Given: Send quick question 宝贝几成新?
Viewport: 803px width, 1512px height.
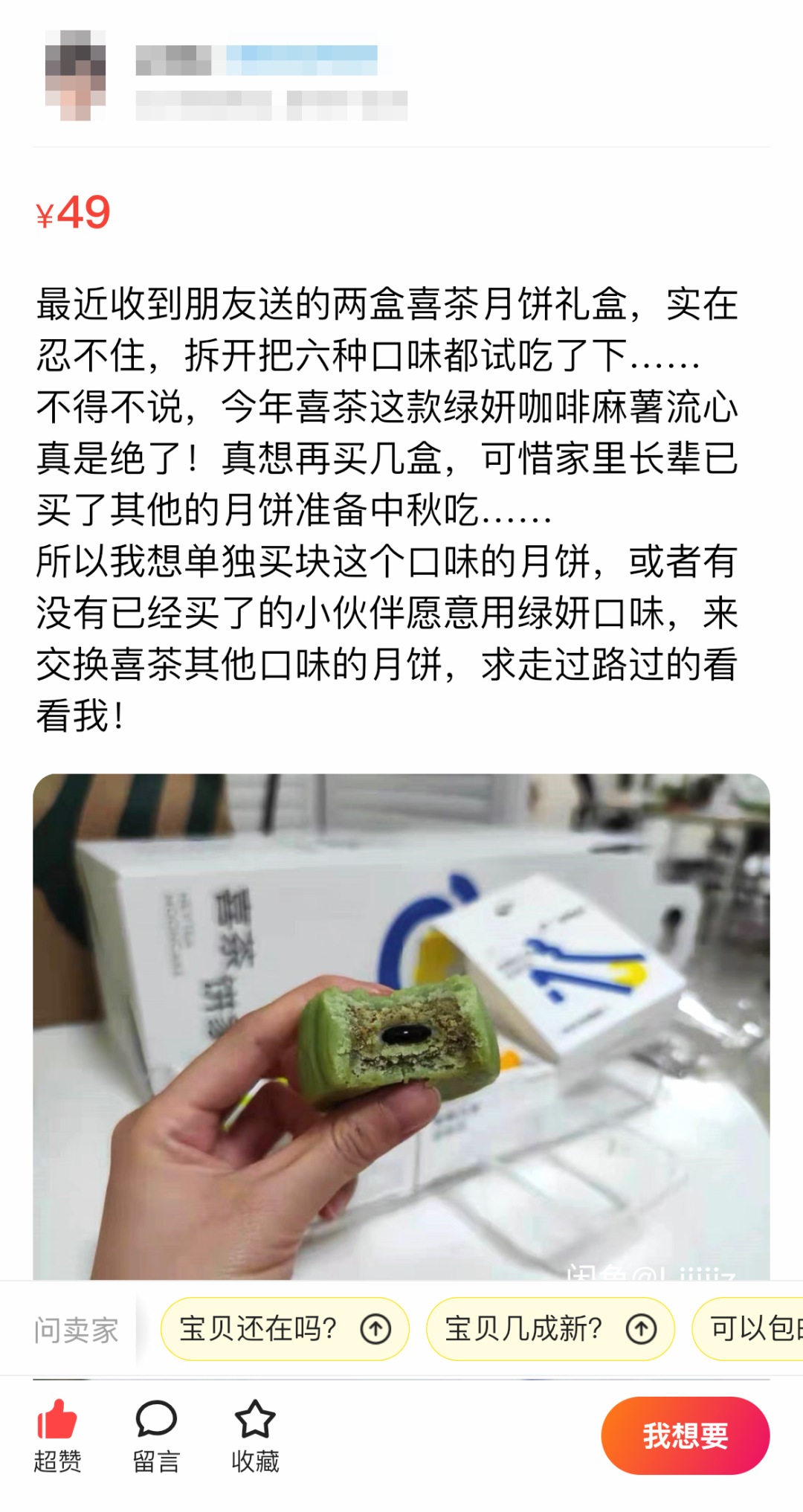Looking at the screenshot, I should (550, 1328).
